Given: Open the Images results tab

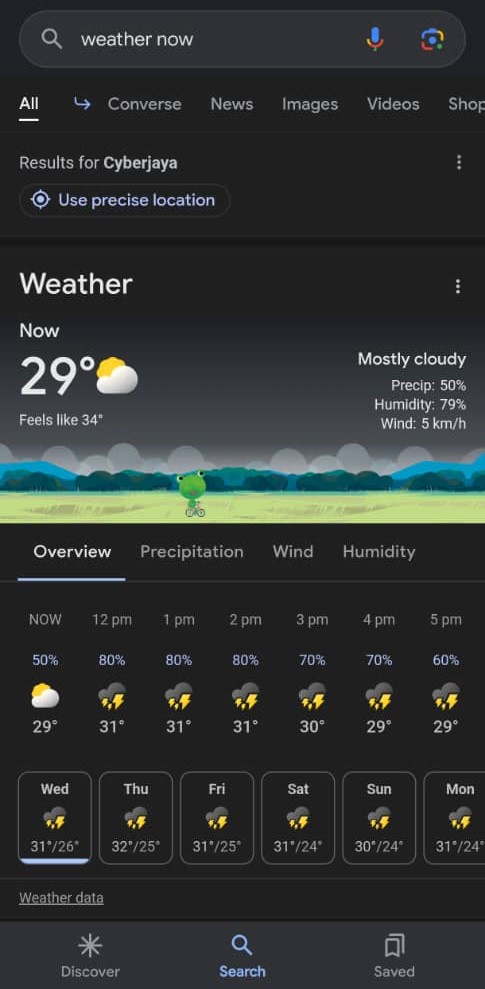Looking at the screenshot, I should click(x=310, y=104).
